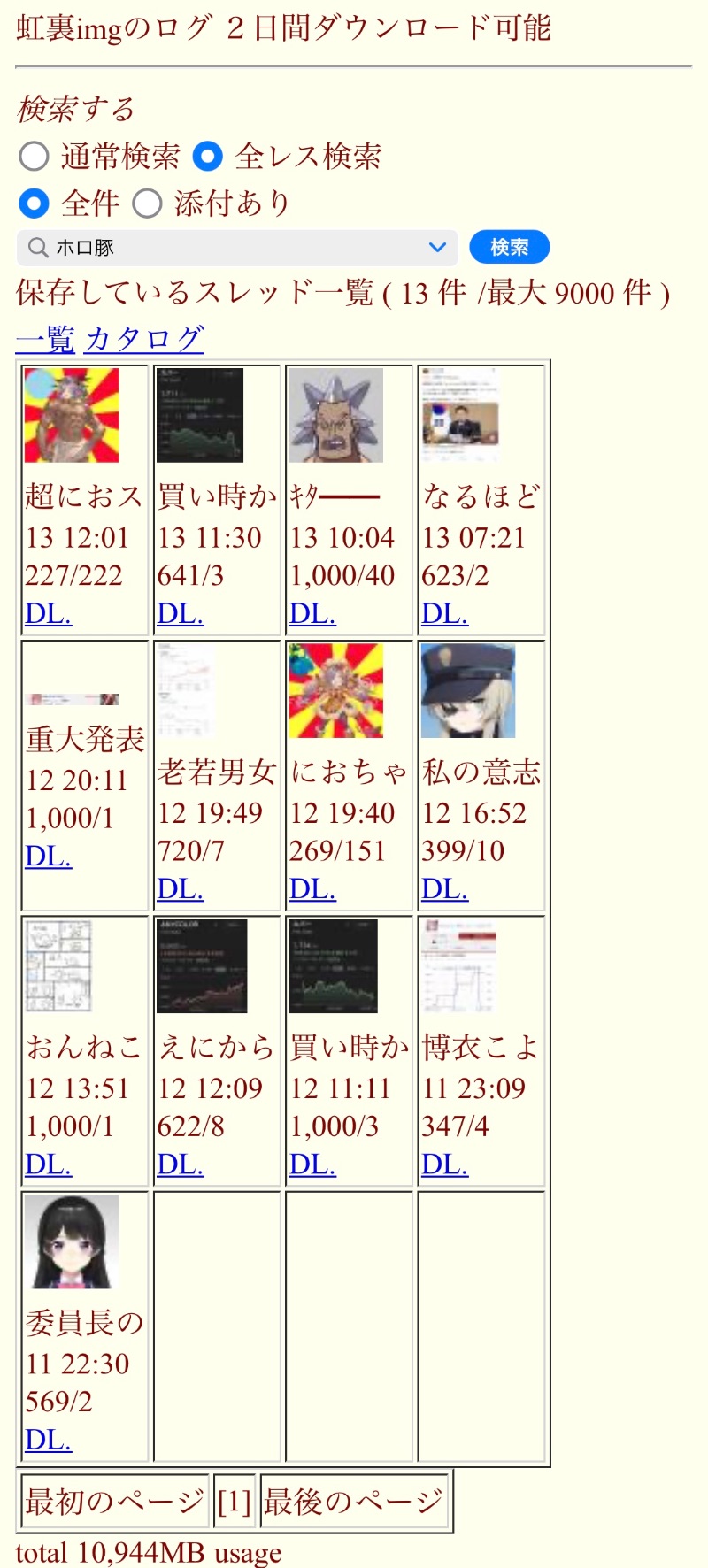708x1568 pixels.
Task: Expand the search suggestions dropdown arrow
Action: 437,248
